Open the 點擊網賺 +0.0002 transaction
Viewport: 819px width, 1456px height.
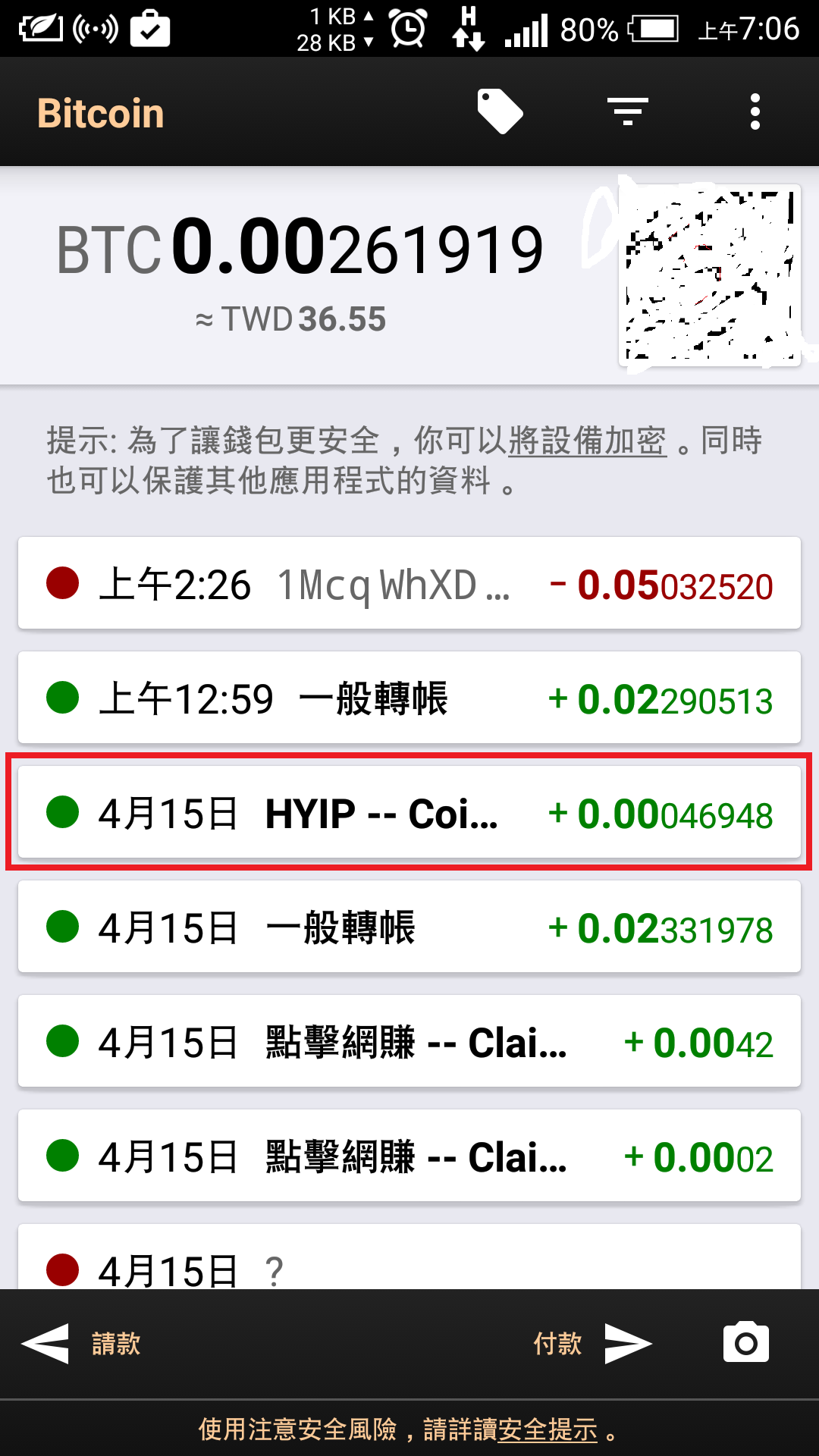point(409,1156)
